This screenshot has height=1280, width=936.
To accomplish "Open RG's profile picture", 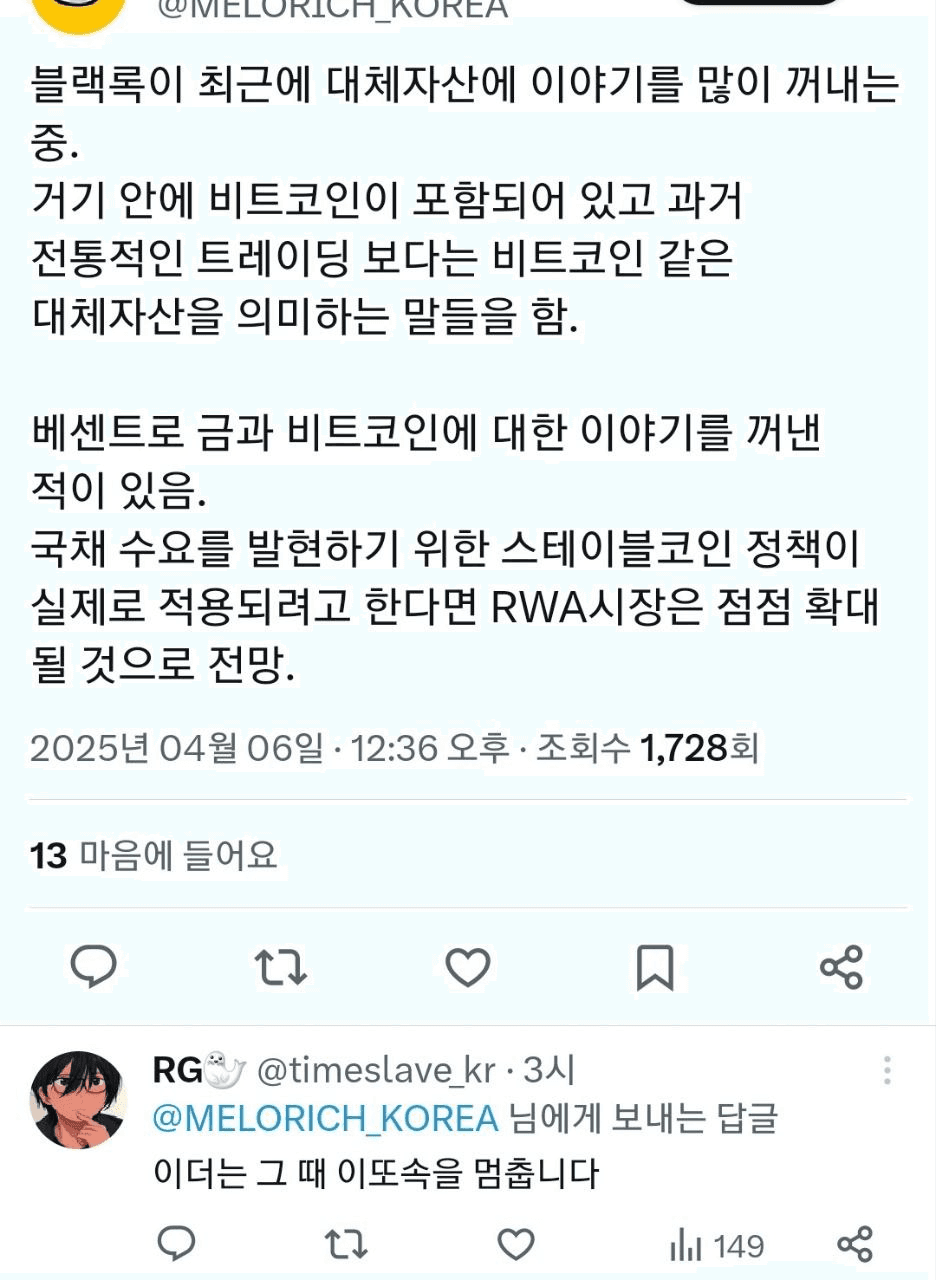I will (x=78, y=1099).
